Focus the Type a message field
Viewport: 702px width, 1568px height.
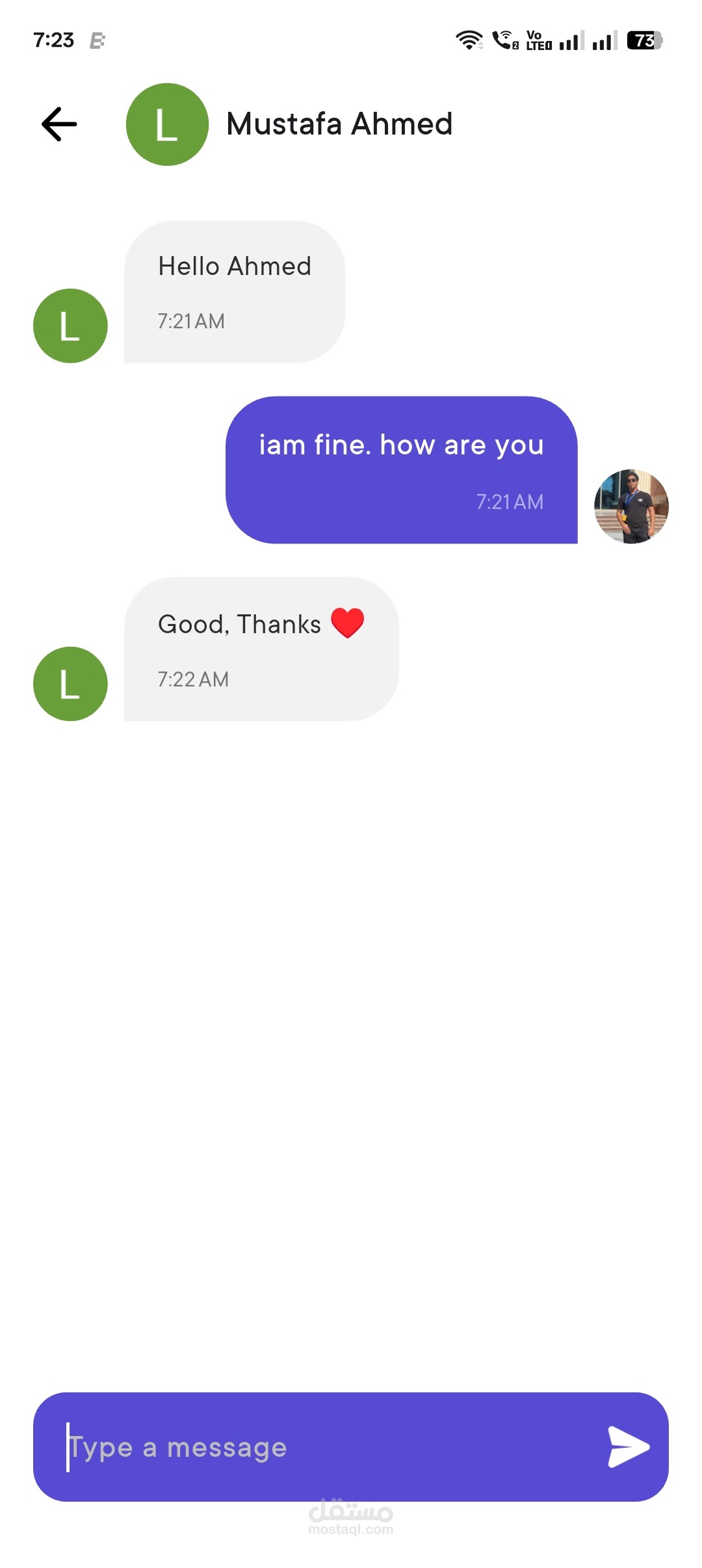(325, 1448)
